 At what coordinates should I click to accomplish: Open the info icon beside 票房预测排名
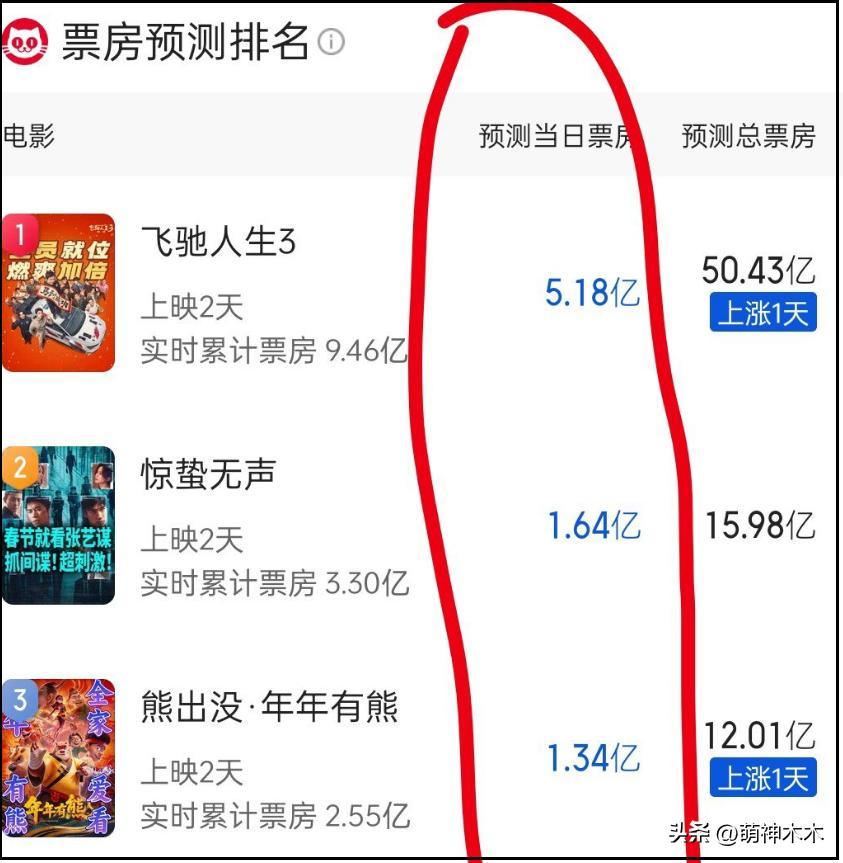point(331,42)
